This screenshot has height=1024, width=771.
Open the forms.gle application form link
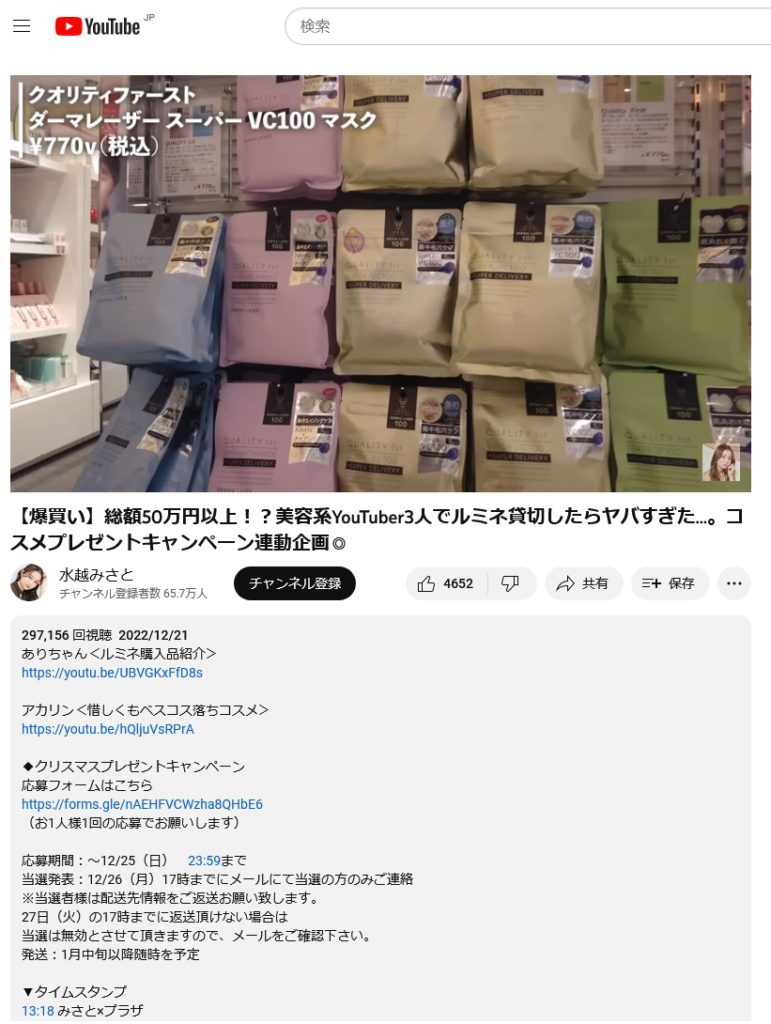(x=142, y=804)
